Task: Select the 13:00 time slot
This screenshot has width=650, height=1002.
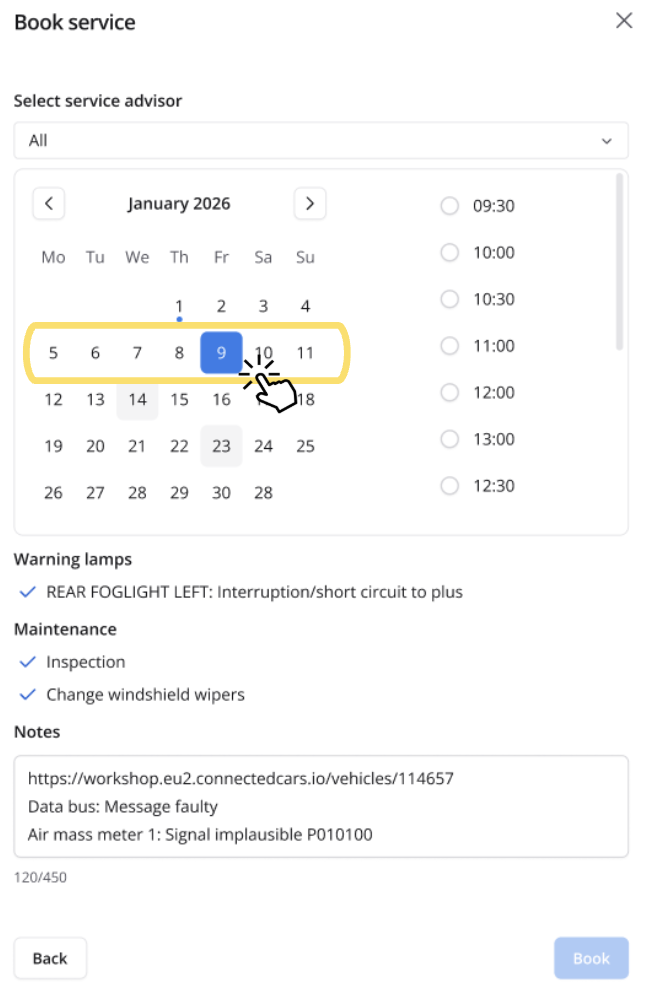Action: tap(450, 439)
